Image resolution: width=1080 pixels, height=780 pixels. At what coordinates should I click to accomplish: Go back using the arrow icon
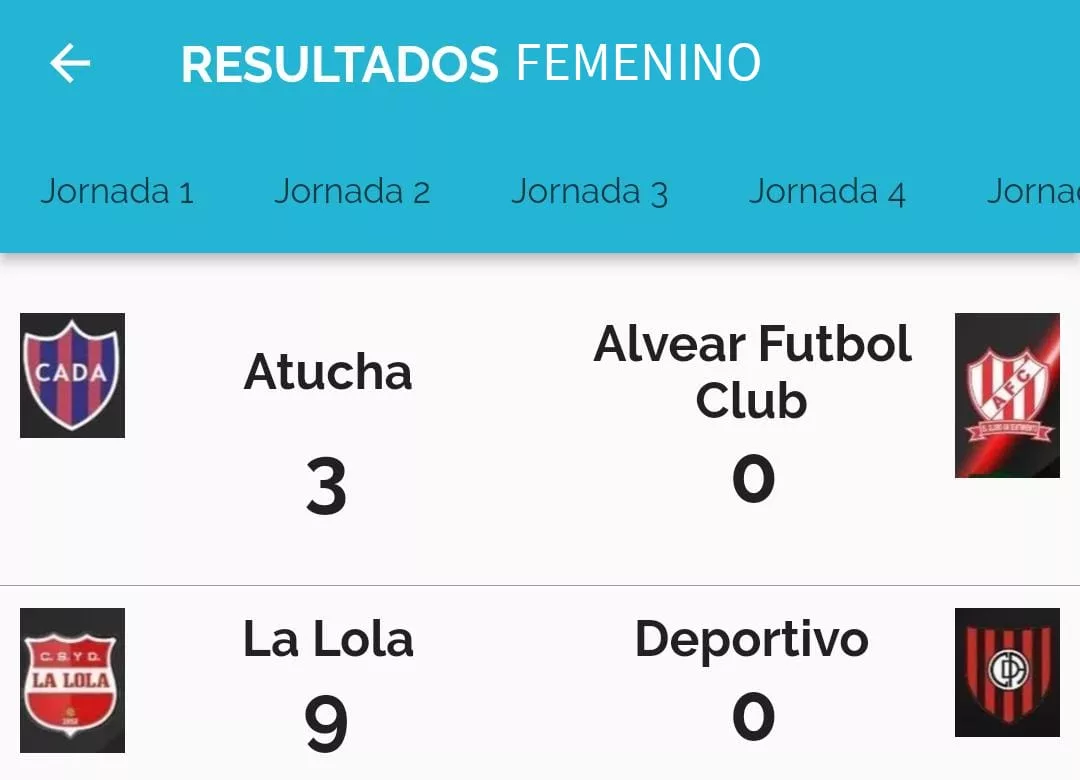coord(70,64)
